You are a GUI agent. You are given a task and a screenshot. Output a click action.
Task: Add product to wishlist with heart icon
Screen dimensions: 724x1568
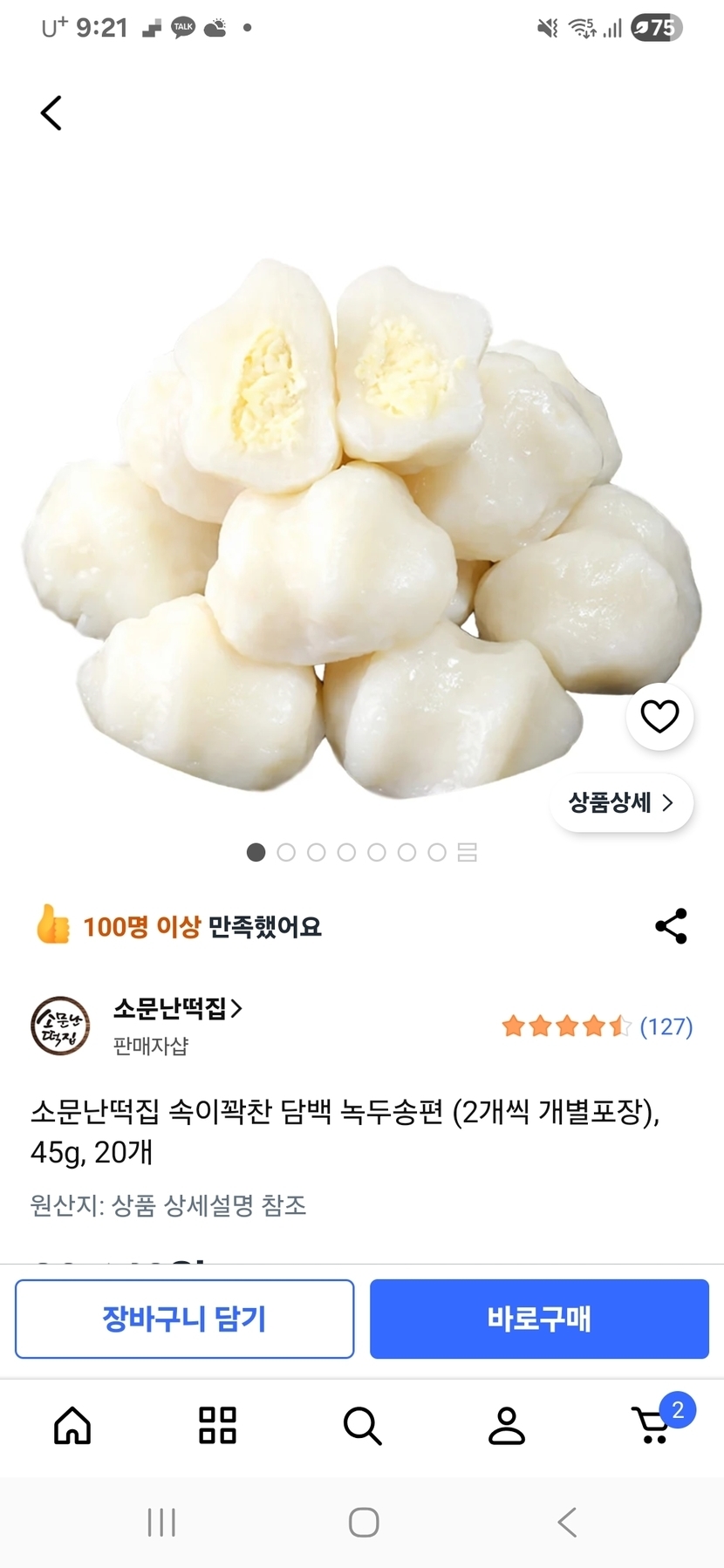point(659,717)
